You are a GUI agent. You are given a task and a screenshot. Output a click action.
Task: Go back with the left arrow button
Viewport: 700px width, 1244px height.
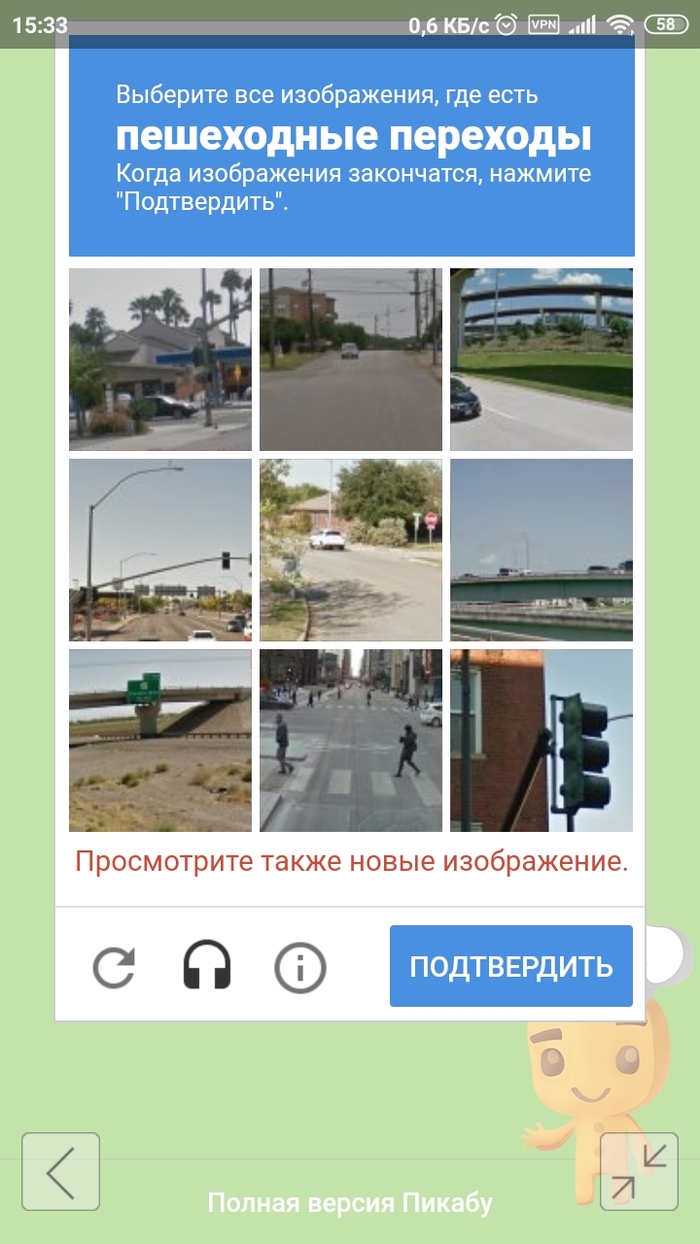pos(61,1171)
